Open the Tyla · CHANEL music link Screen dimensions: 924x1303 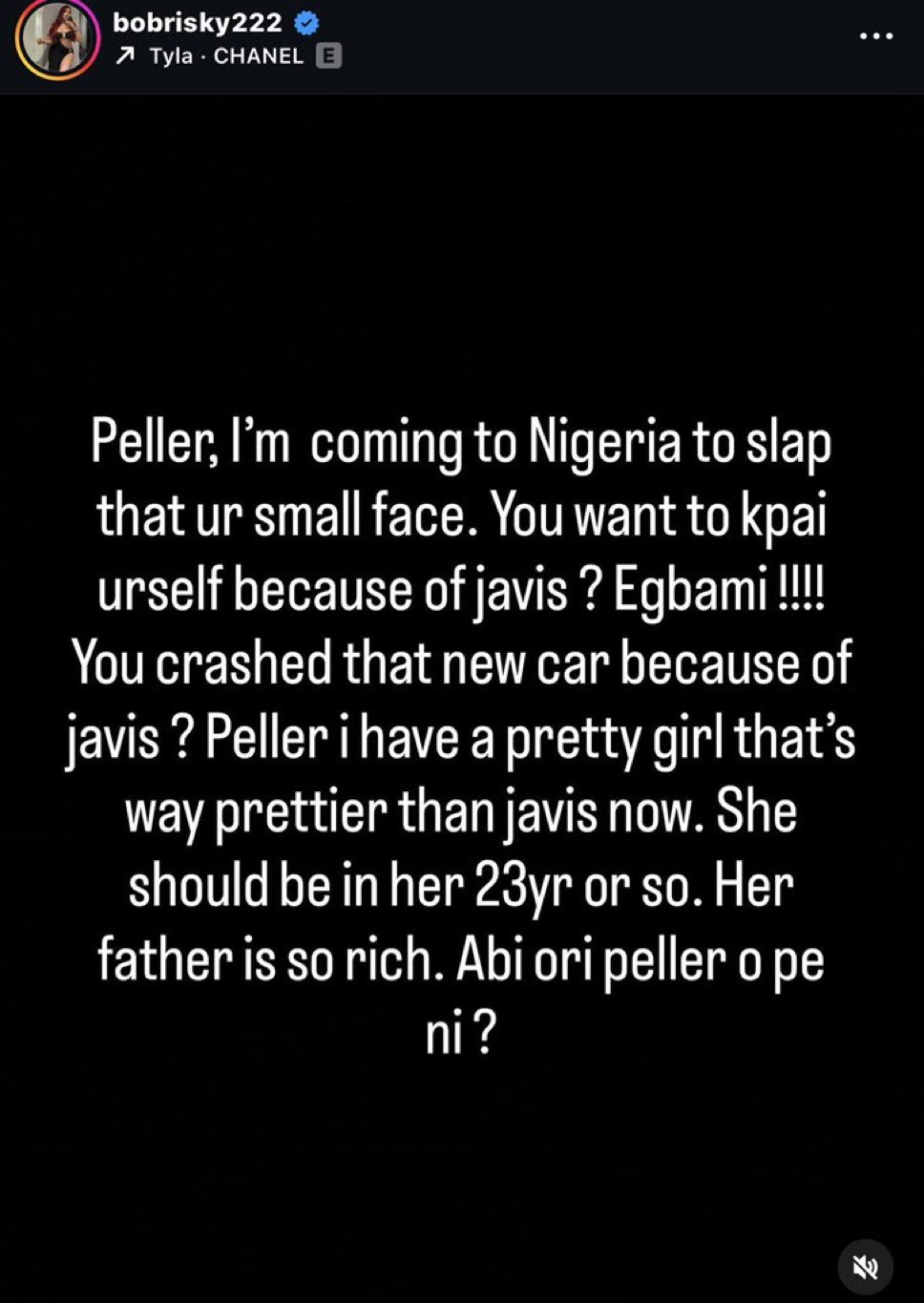225,56
